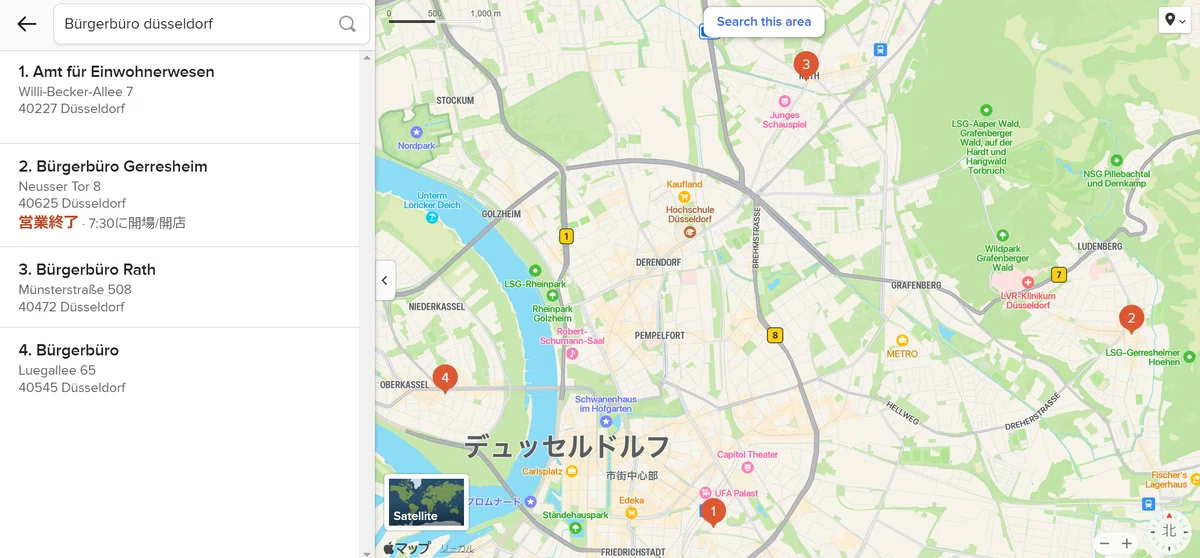Image resolution: width=1200 pixels, height=558 pixels.
Task: Open the map pin options dropdown
Action: (1174, 21)
